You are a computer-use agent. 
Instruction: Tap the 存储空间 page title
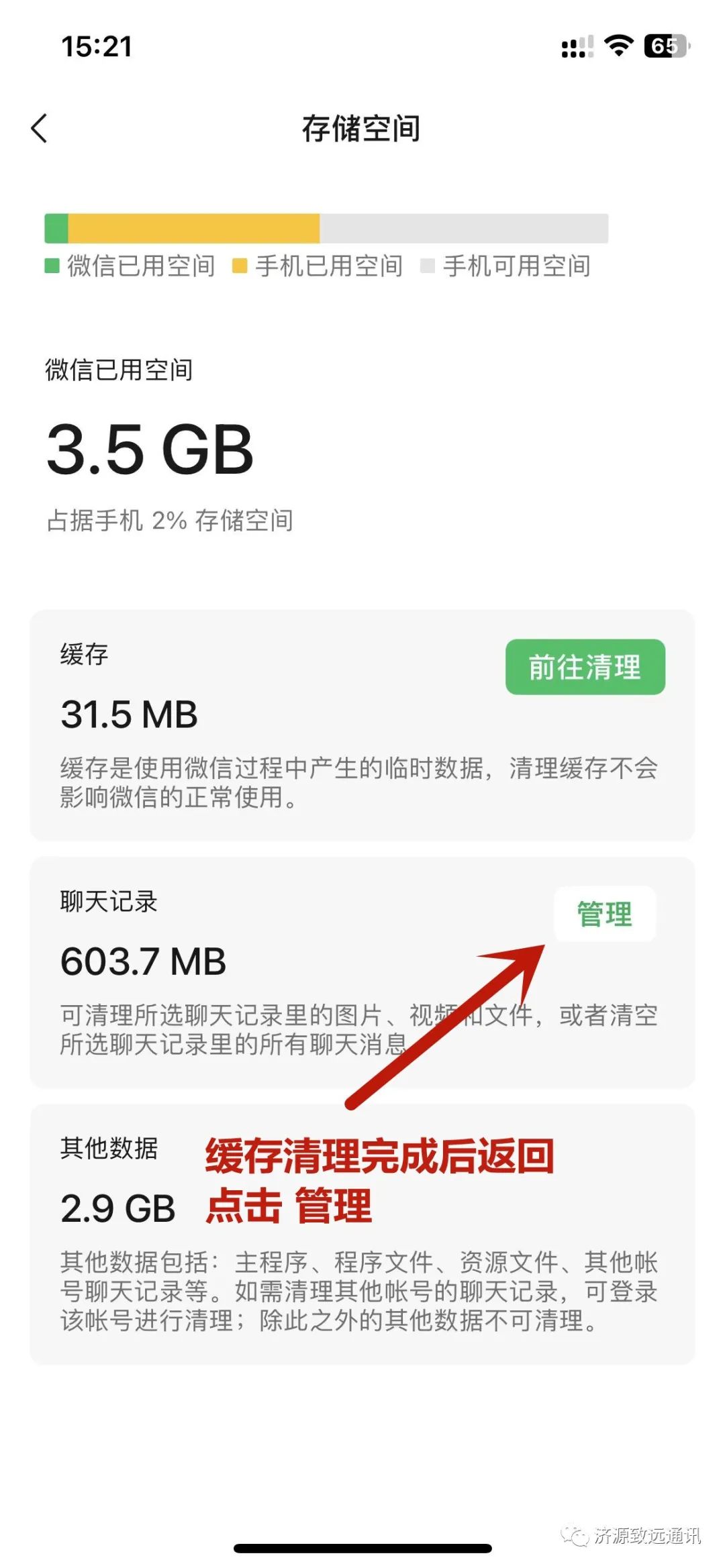point(362,131)
